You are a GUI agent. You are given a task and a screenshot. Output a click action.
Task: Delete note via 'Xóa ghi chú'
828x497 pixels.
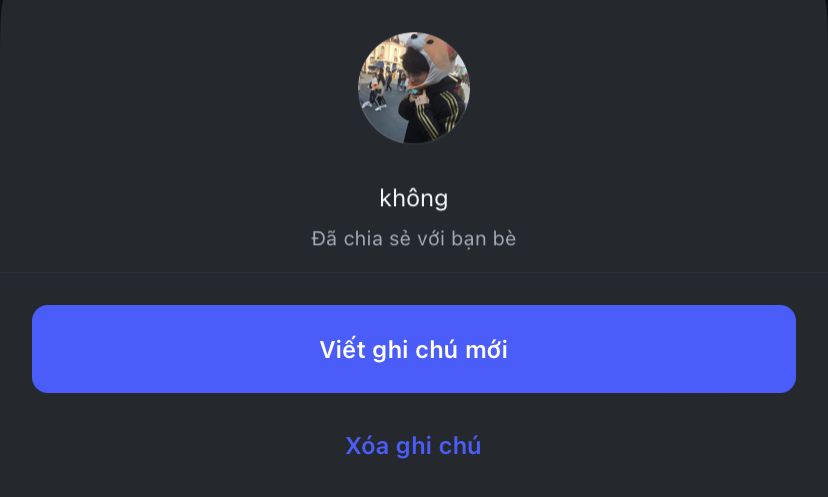click(x=414, y=446)
